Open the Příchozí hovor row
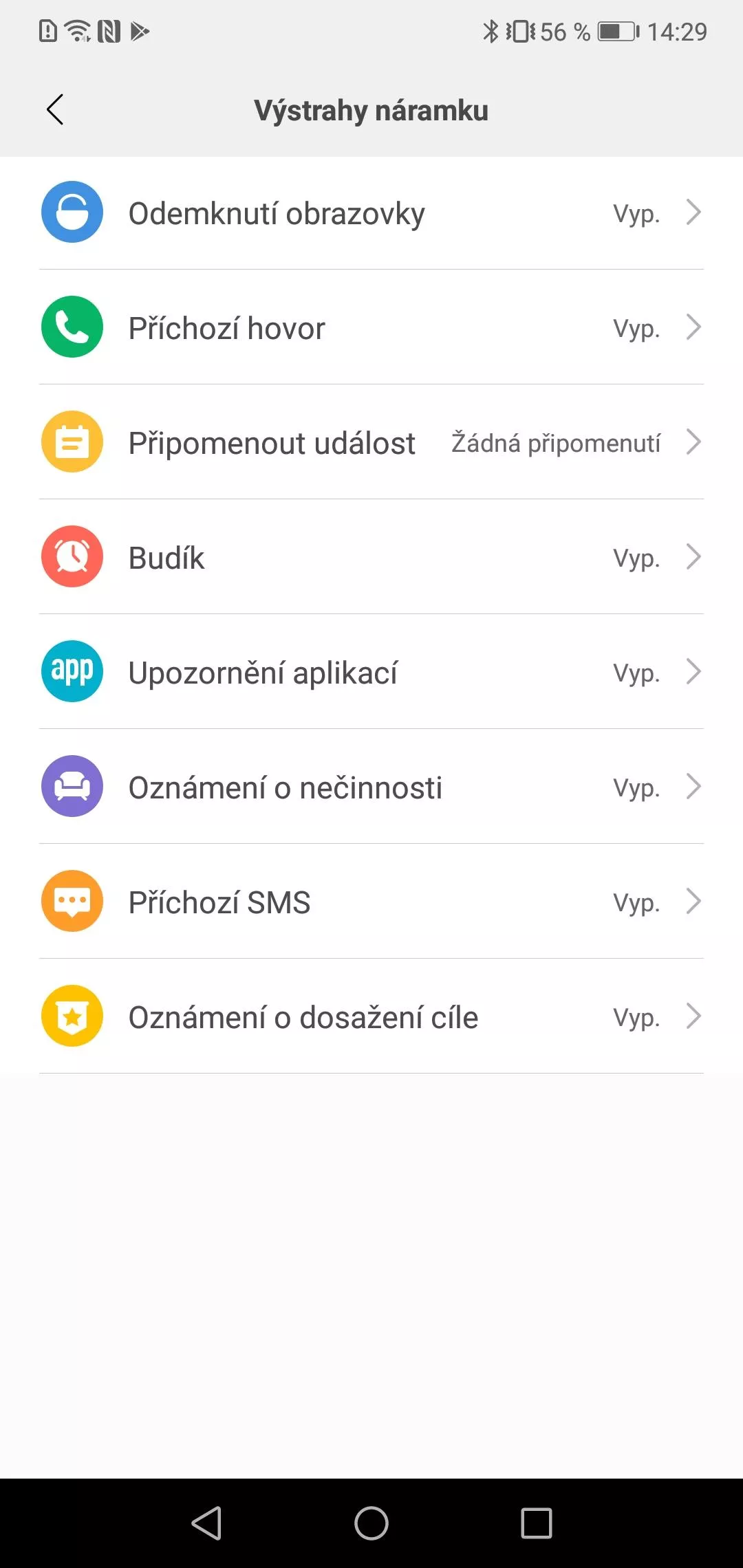Screen dimensions: 743x1568 point(371,327)
